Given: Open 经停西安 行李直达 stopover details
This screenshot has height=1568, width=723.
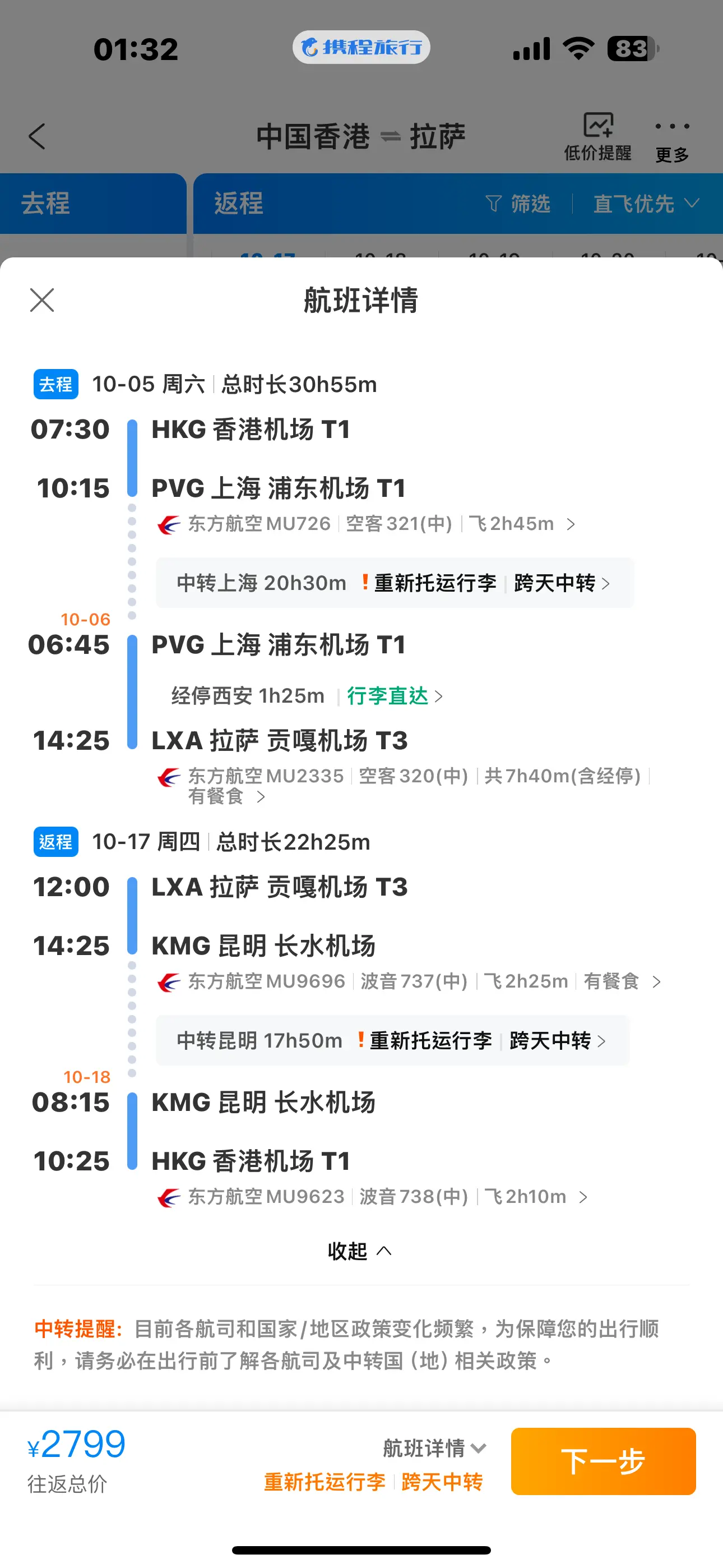Looking at the screenshot, I should pos(307,696).
